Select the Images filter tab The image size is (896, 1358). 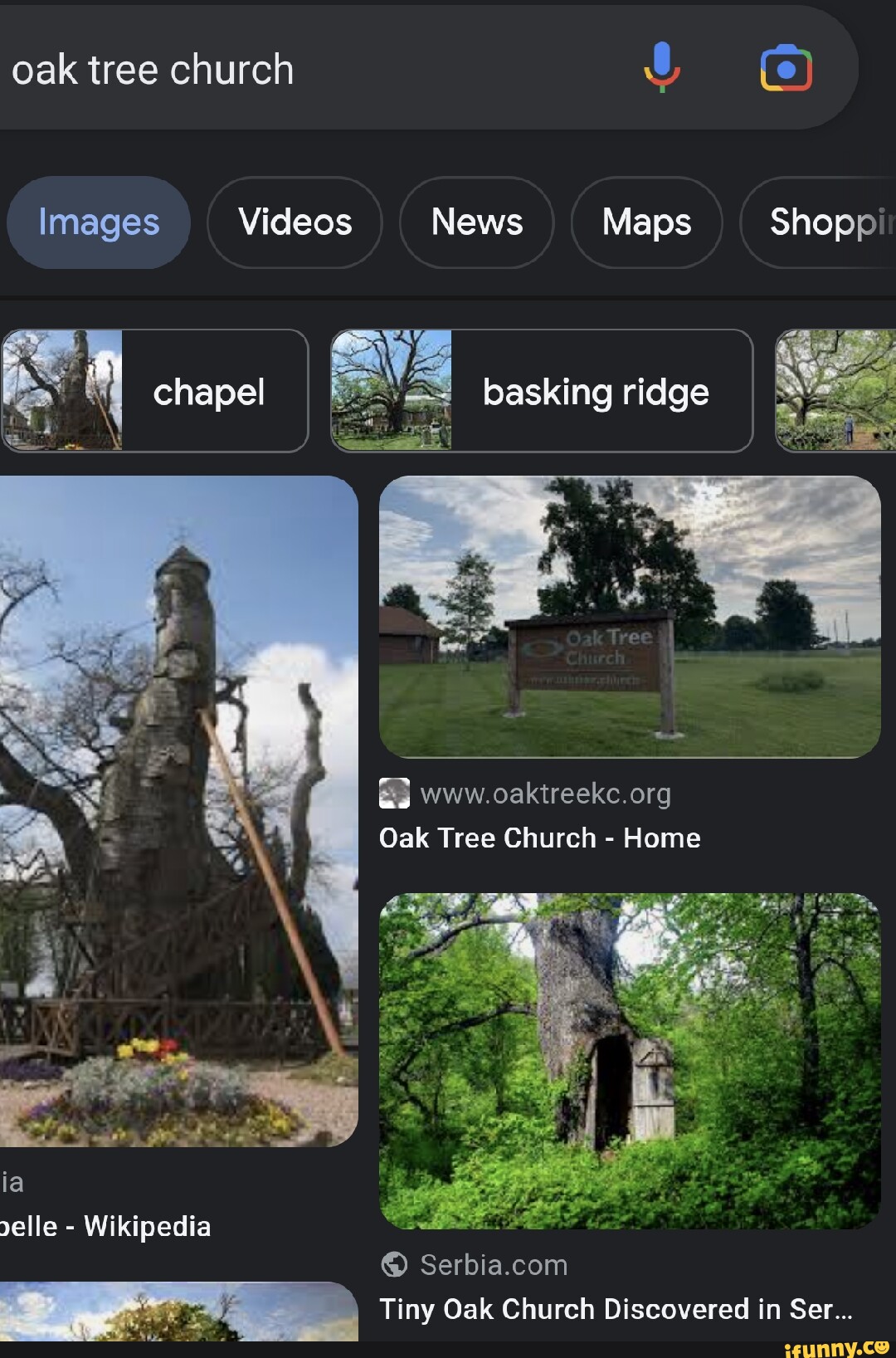(x=98, y=222)
